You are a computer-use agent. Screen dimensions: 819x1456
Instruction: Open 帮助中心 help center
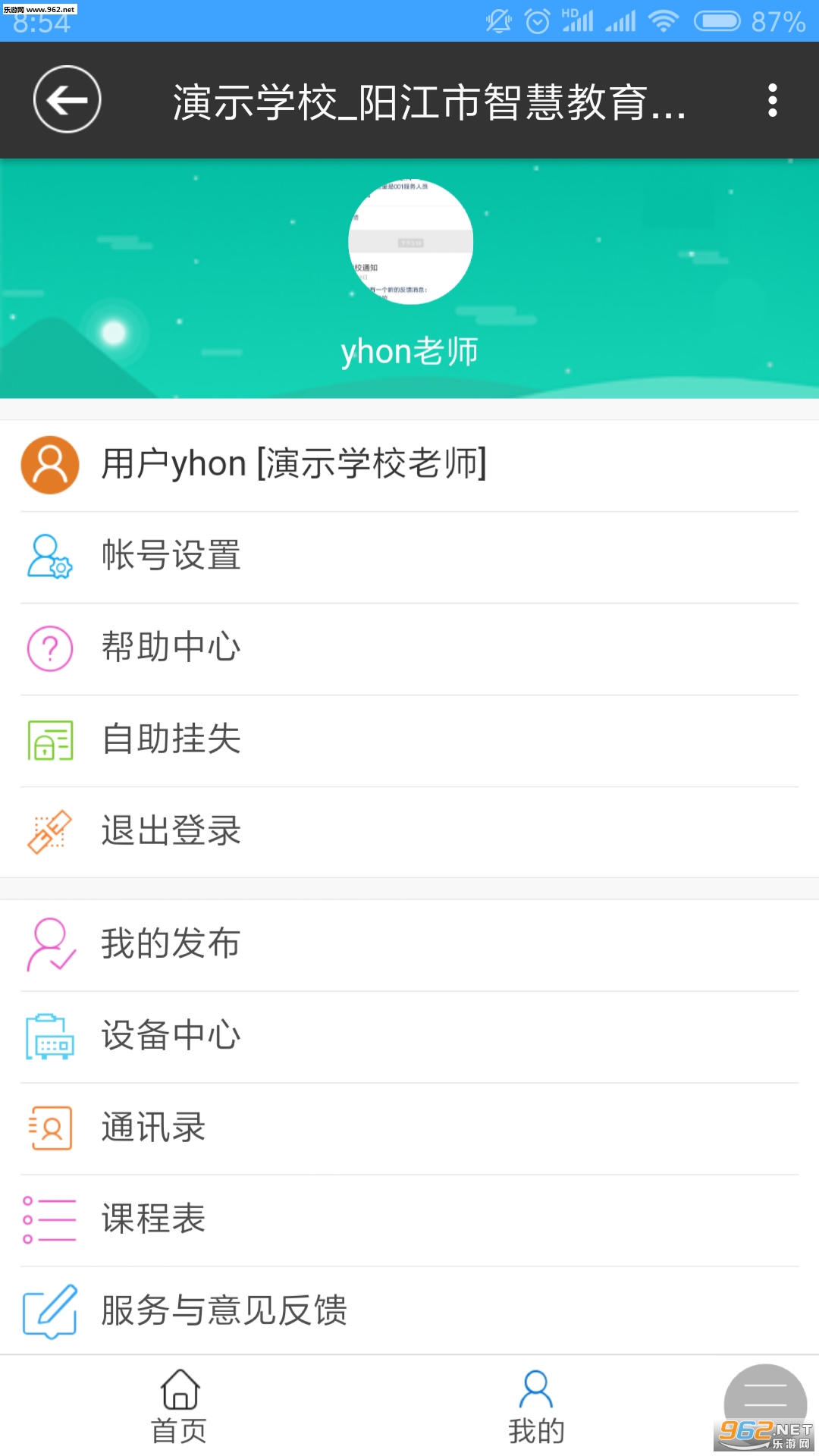coord(409,648)
